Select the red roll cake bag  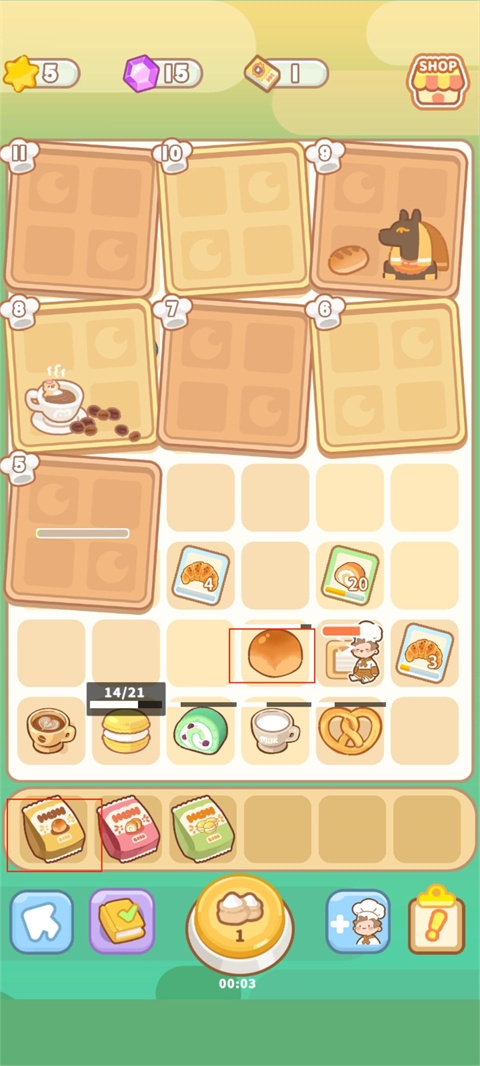[x=128, y=829]
